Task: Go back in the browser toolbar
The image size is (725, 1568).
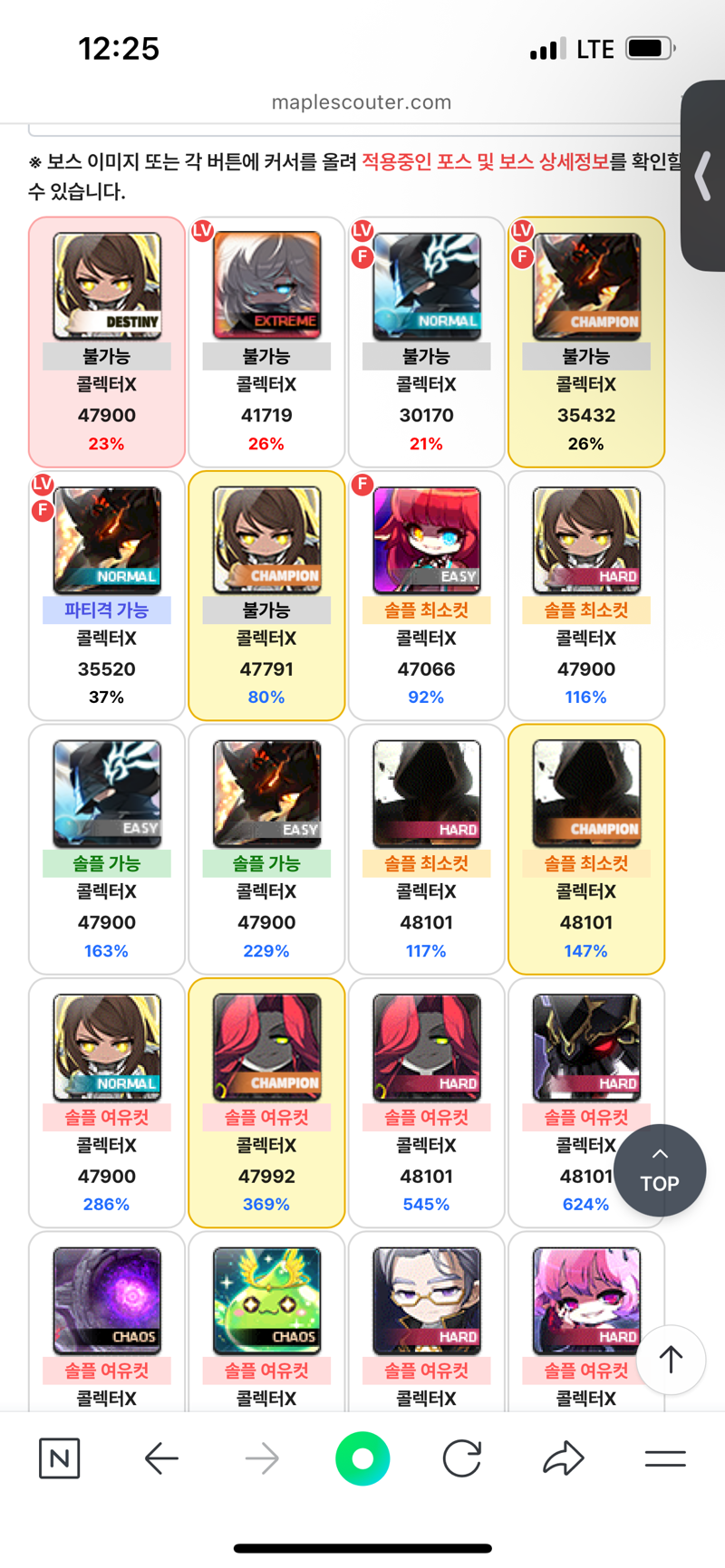Action: pos(161,1458)
